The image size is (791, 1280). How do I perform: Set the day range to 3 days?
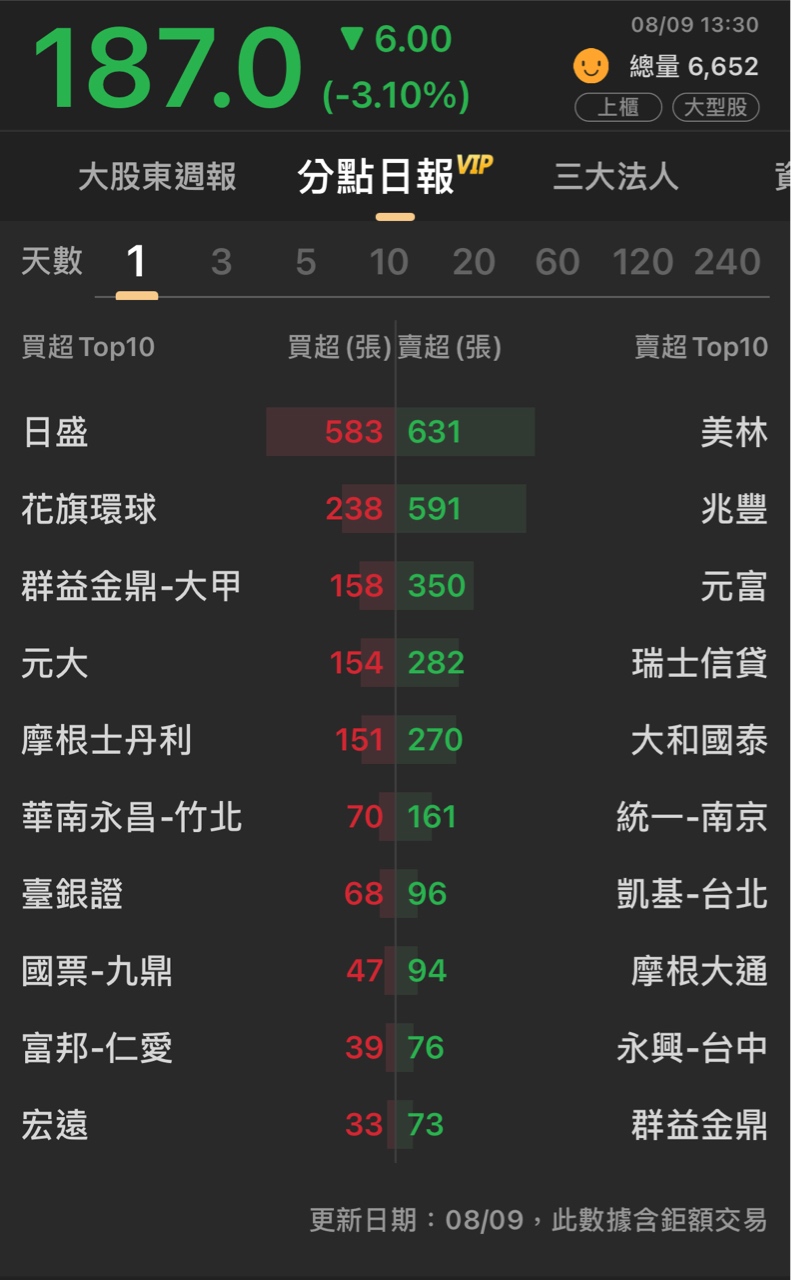click(x=221, y=262)
